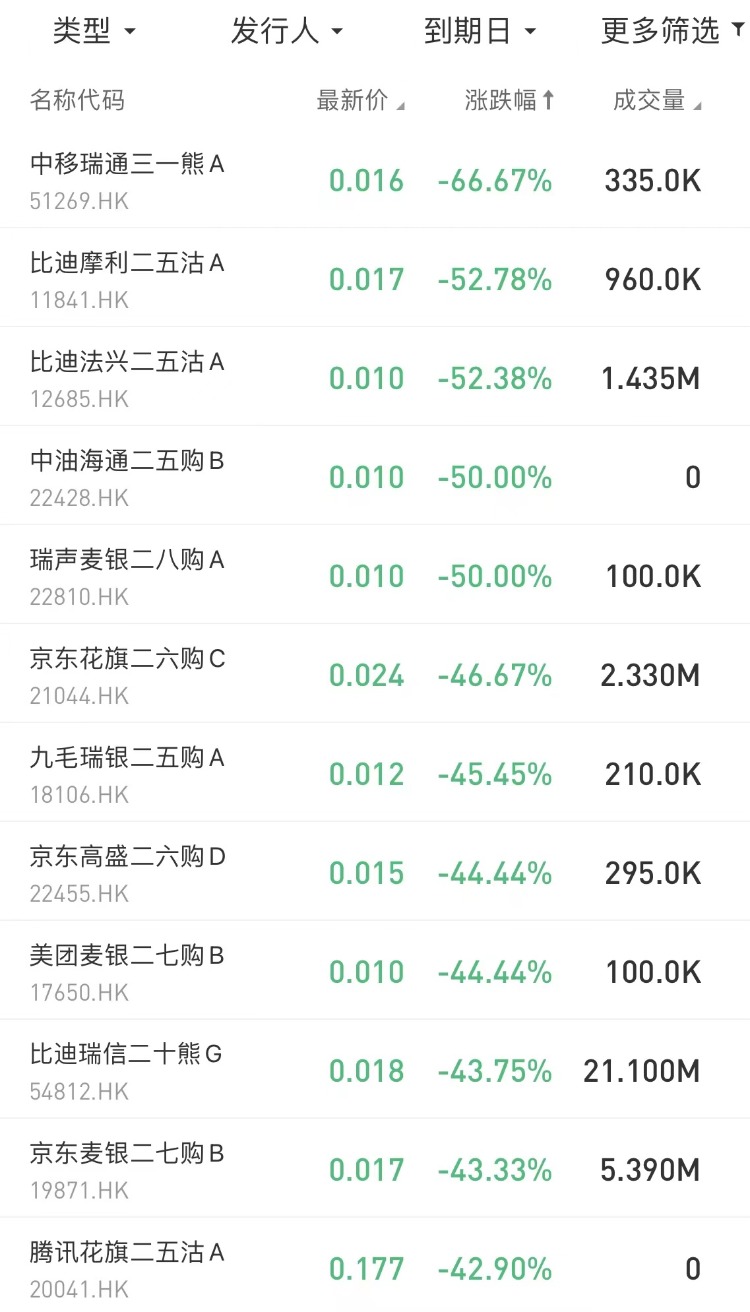The height and width of the screenshot is (1312, 750).
Task: Open the 类型 filter dropdown
Action: [x=93, y=31]
